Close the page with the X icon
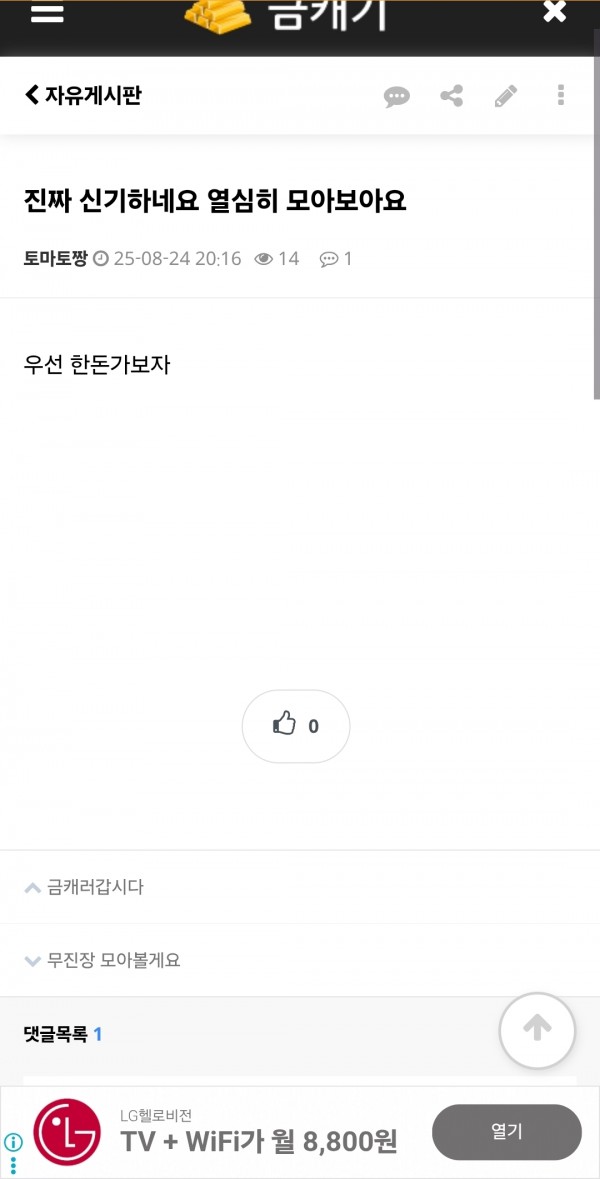The width and height of the screenshot is (600, 1179). (554, 11)
